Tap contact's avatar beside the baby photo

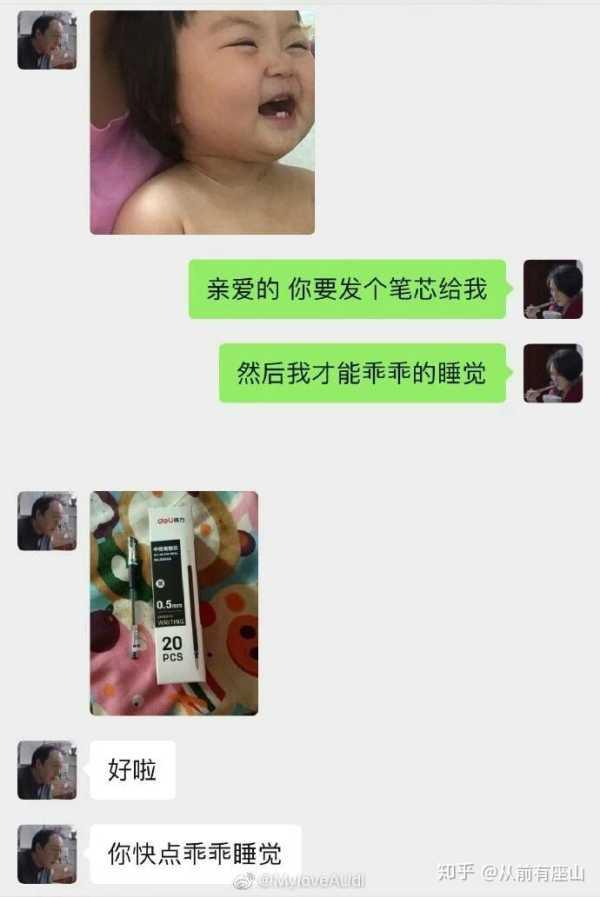[46, 40]
